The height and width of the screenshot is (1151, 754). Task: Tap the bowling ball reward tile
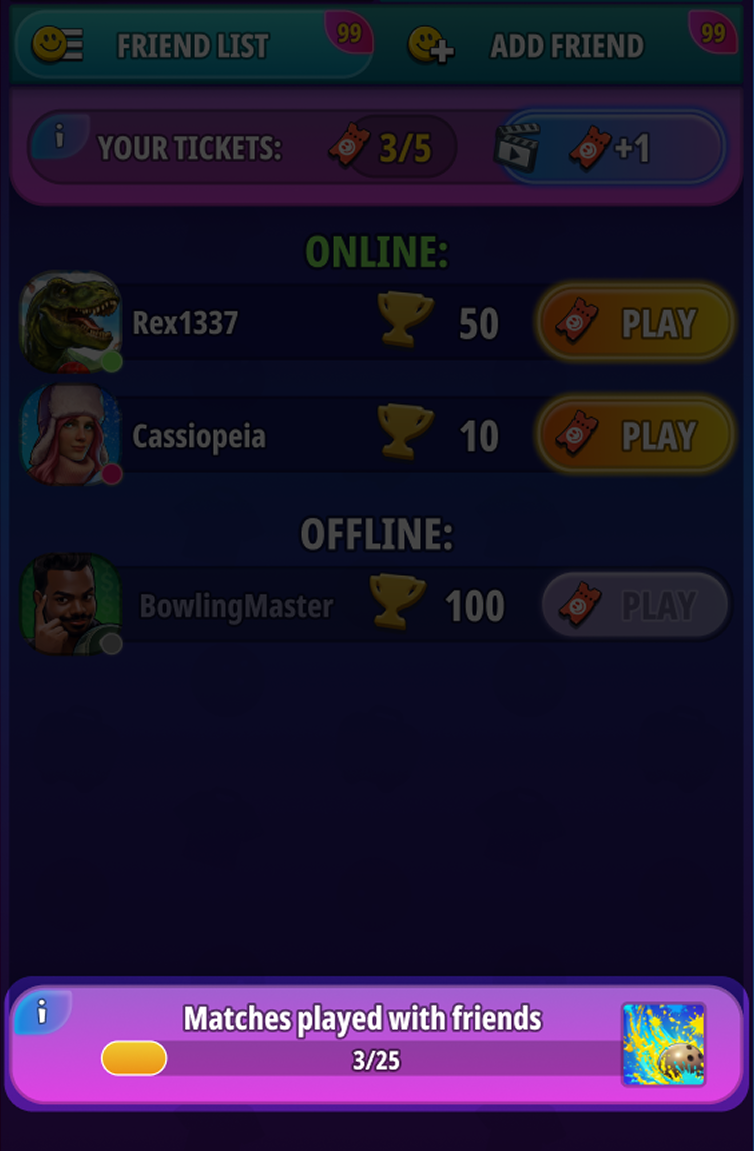(663, 1045)
